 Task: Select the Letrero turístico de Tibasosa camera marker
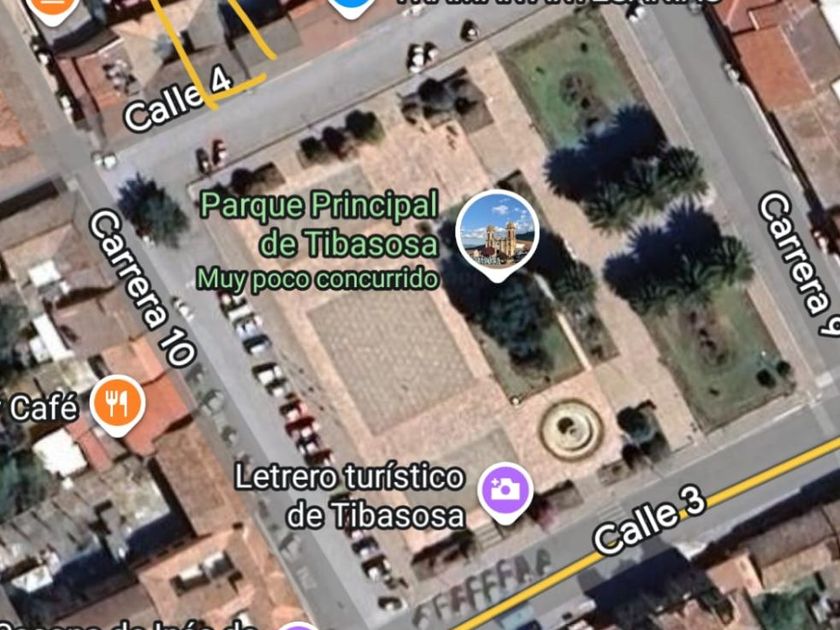coord(506,488)
